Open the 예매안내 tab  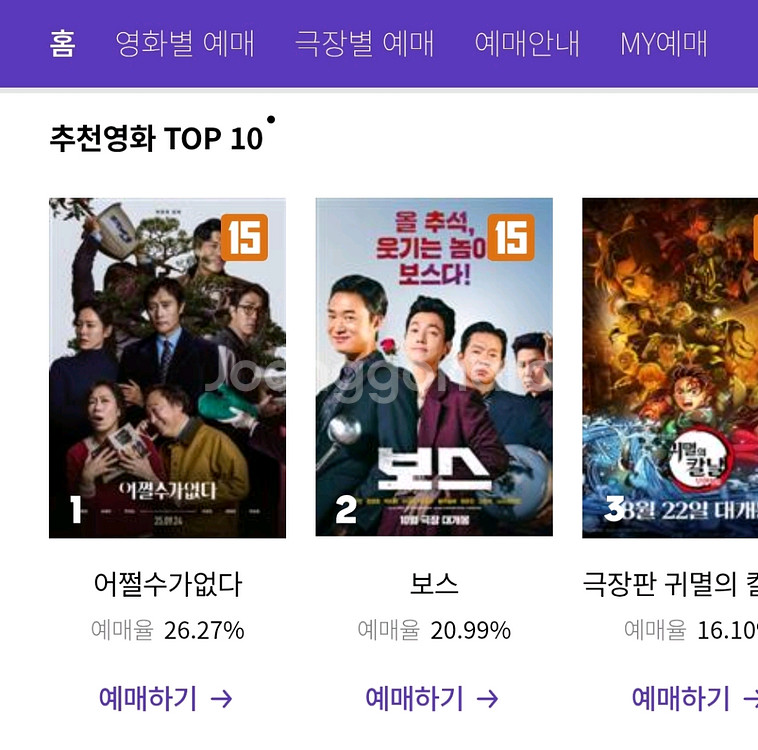tap(527, 44)
